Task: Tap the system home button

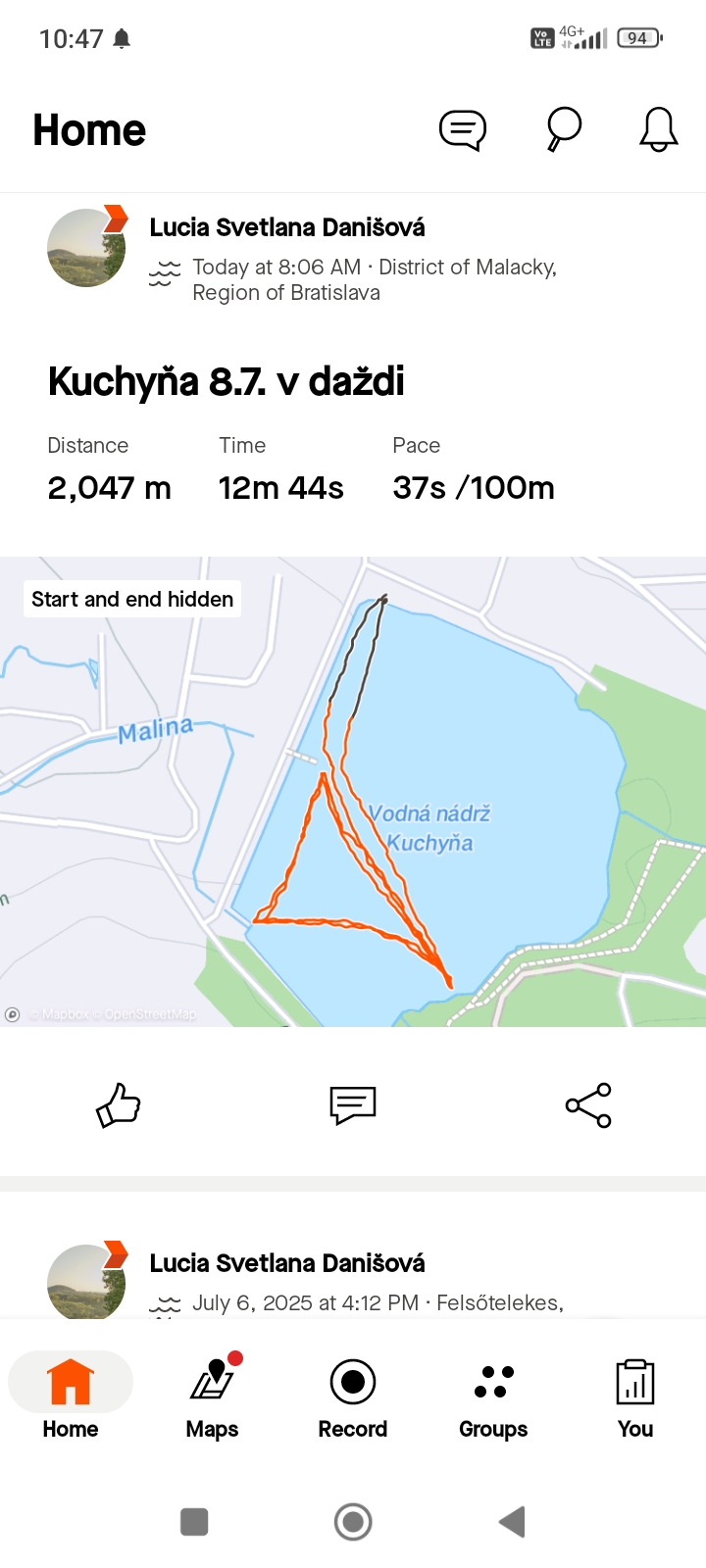Action: (353, 1522)
